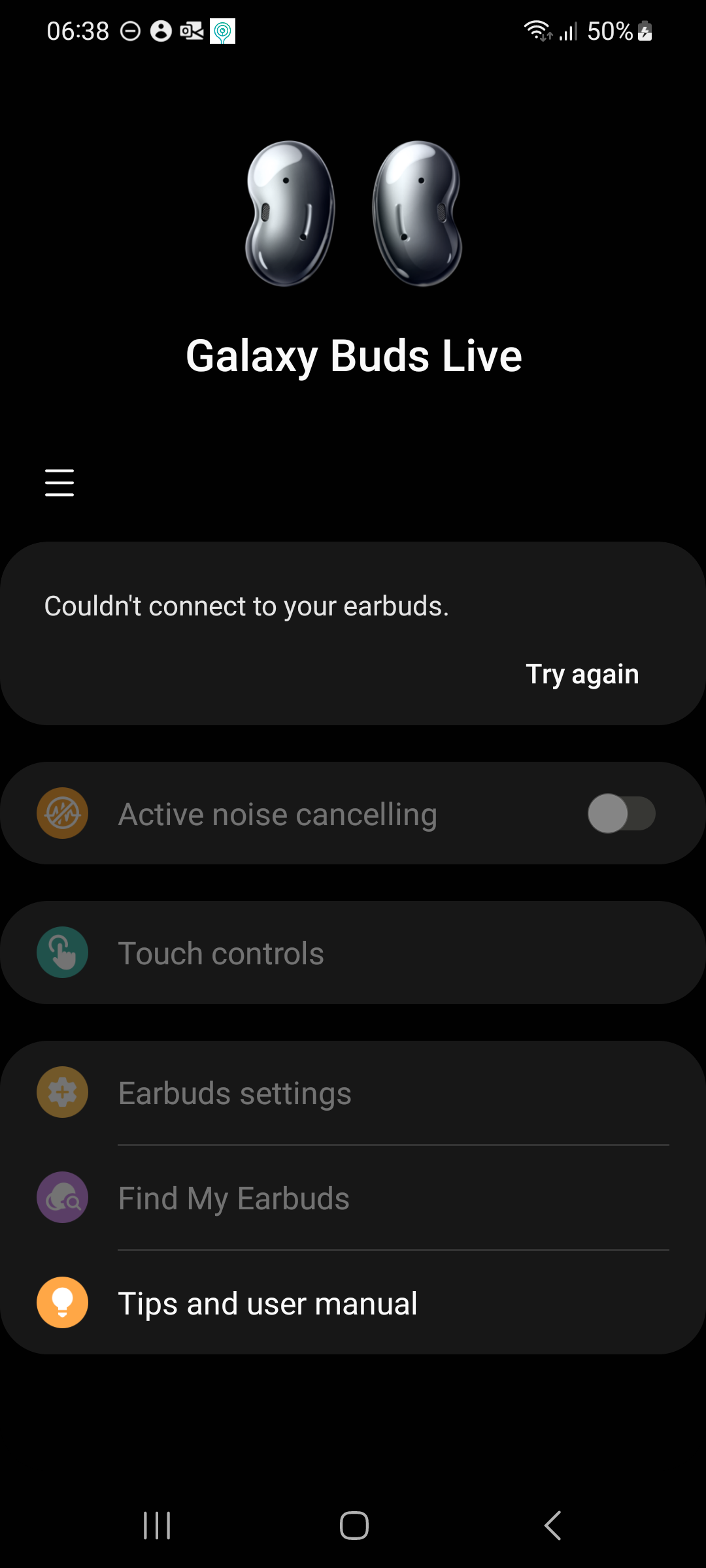Show recent apps from navigation bar
This screenshot has height=1568, width=706.
[x=157, y=1526]
